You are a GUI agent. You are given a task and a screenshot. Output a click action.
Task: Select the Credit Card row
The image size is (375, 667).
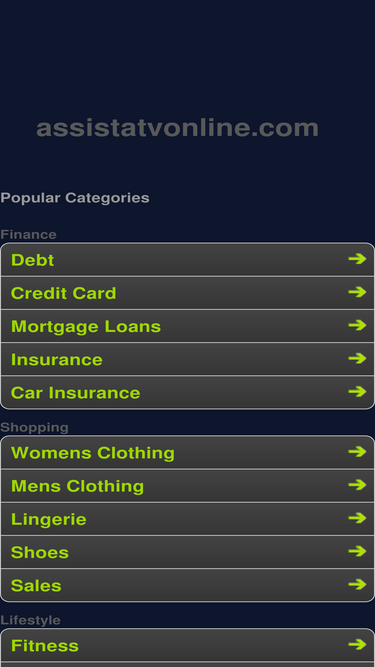tap(188, 293)
